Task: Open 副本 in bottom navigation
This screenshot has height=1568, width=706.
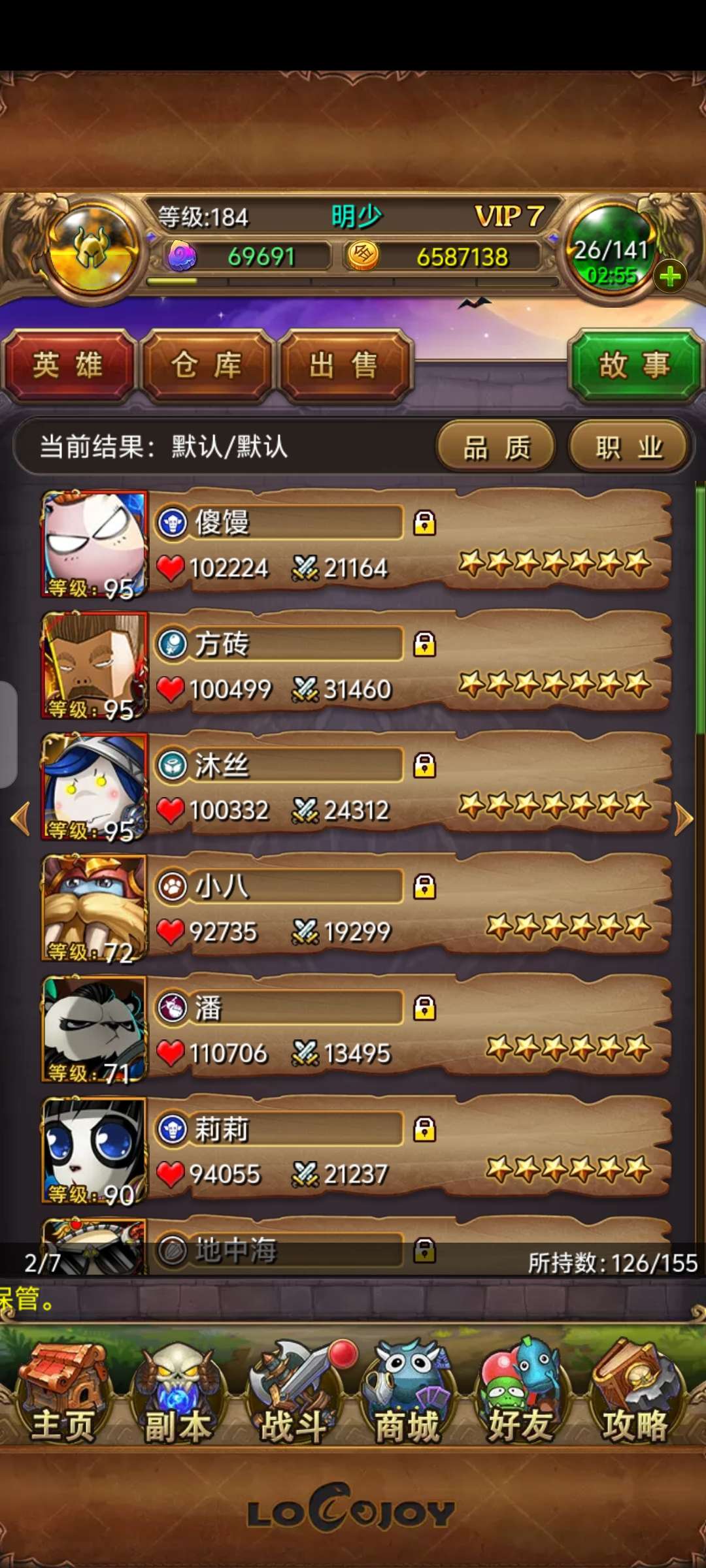Action: pyautogui.click(x=178, y=1393)
